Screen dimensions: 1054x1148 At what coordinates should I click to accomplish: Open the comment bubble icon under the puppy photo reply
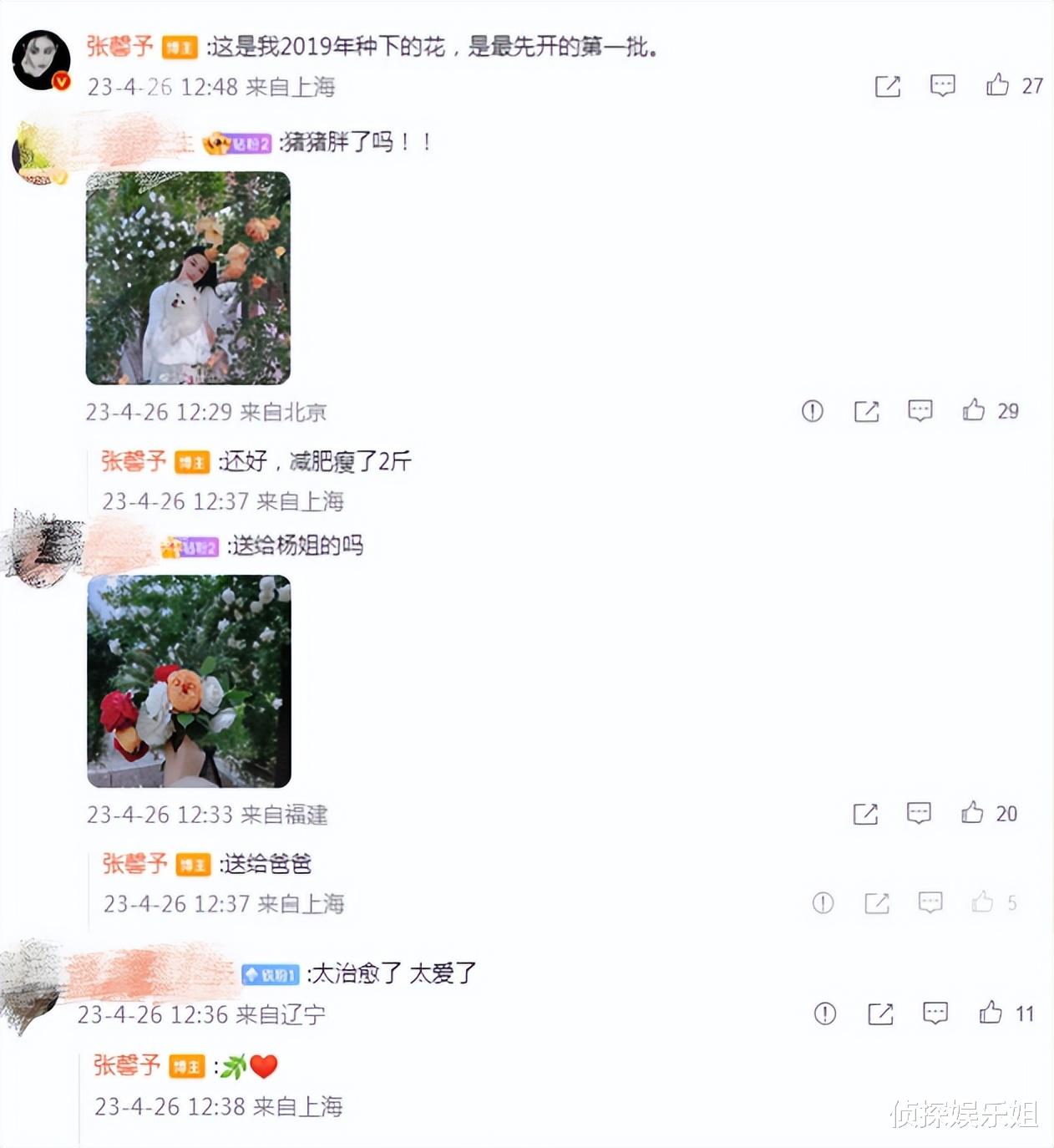click(919, 411)
